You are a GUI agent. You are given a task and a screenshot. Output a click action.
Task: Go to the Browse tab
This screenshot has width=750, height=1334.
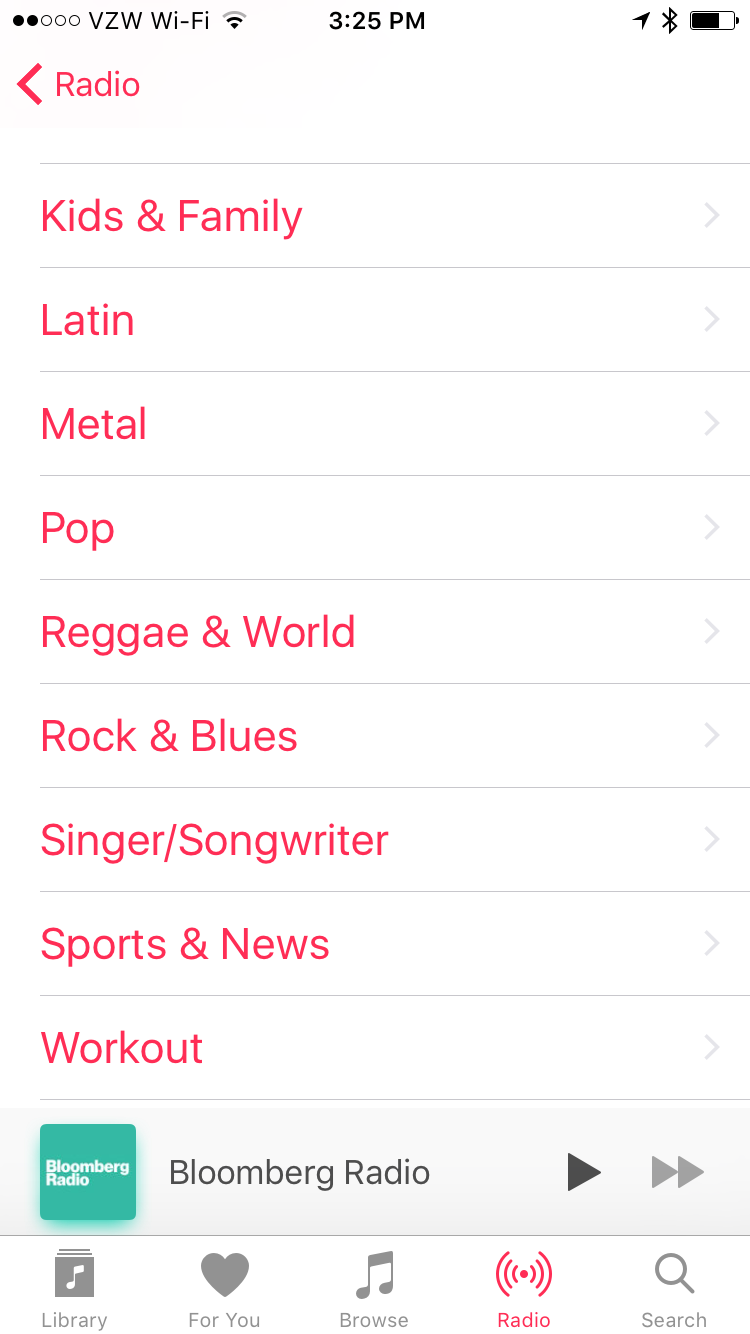pos(374,1289)
